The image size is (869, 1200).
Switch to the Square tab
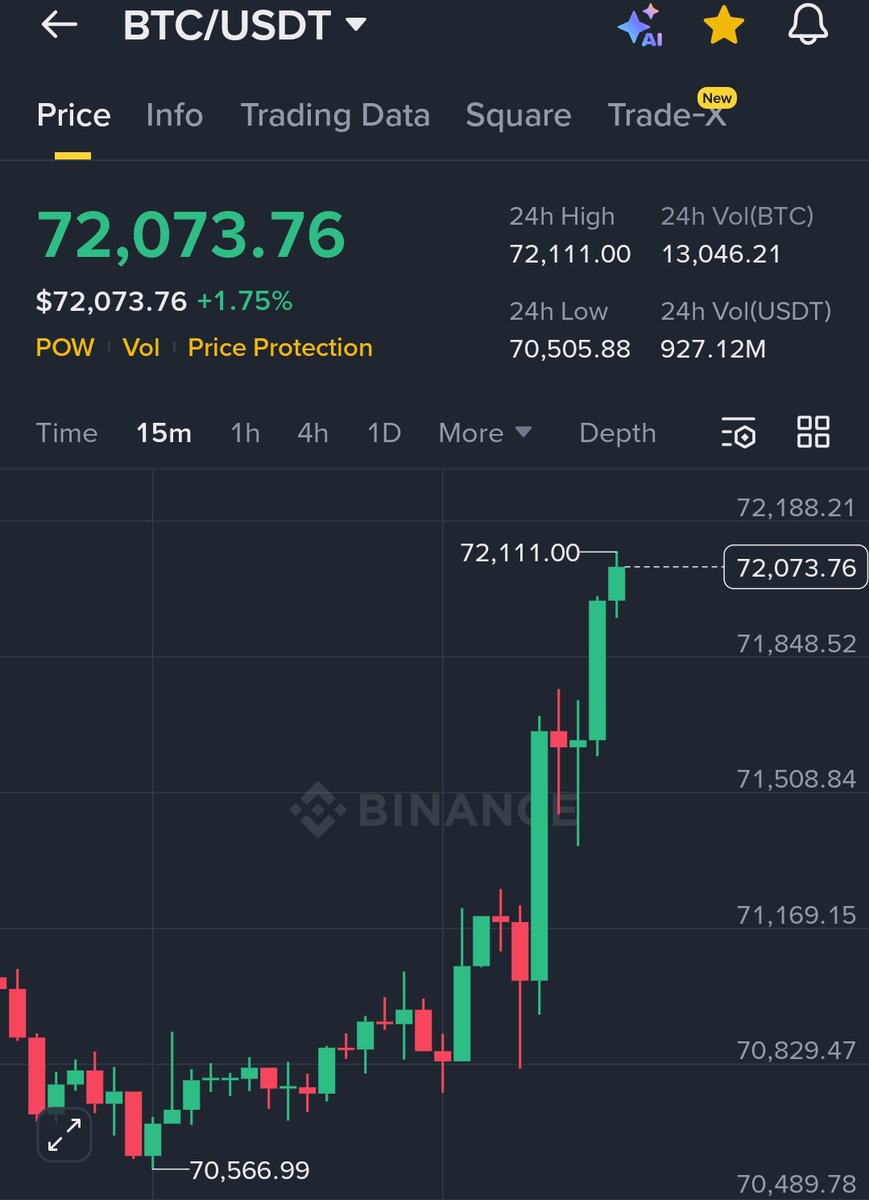[x=518, y=115]
